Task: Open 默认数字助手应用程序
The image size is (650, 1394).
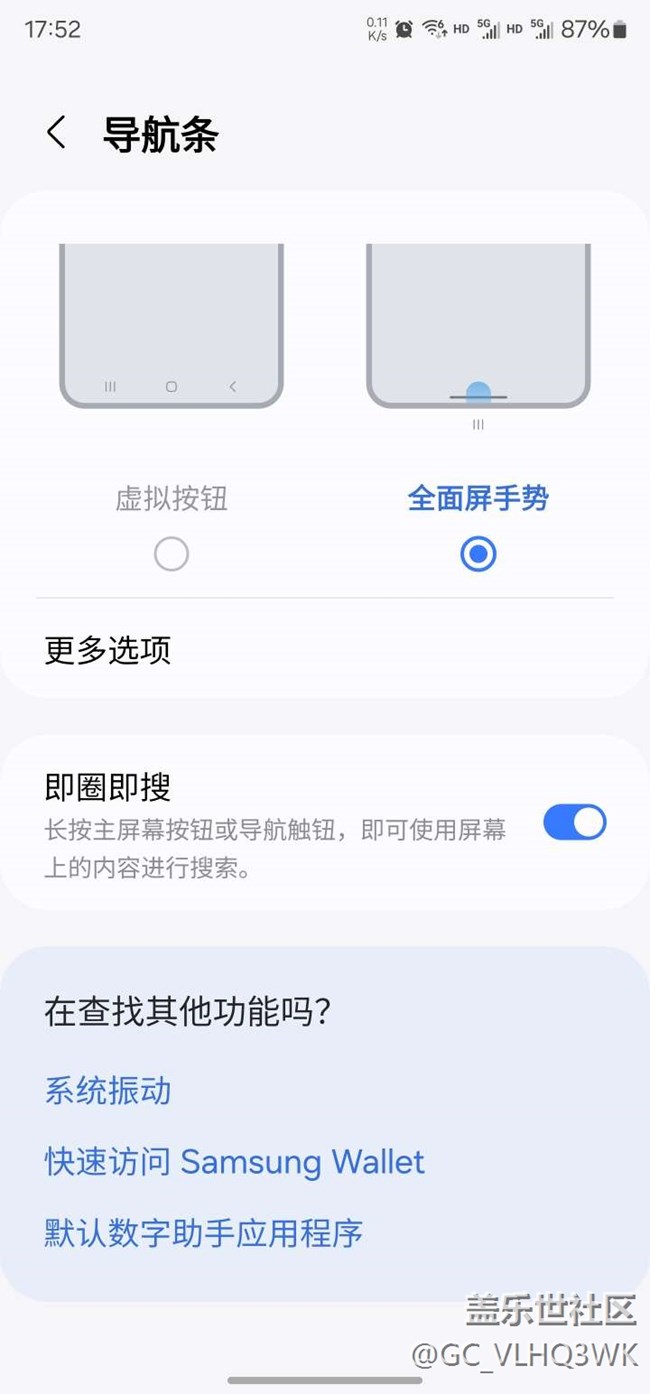Action: click(204, 1233)
